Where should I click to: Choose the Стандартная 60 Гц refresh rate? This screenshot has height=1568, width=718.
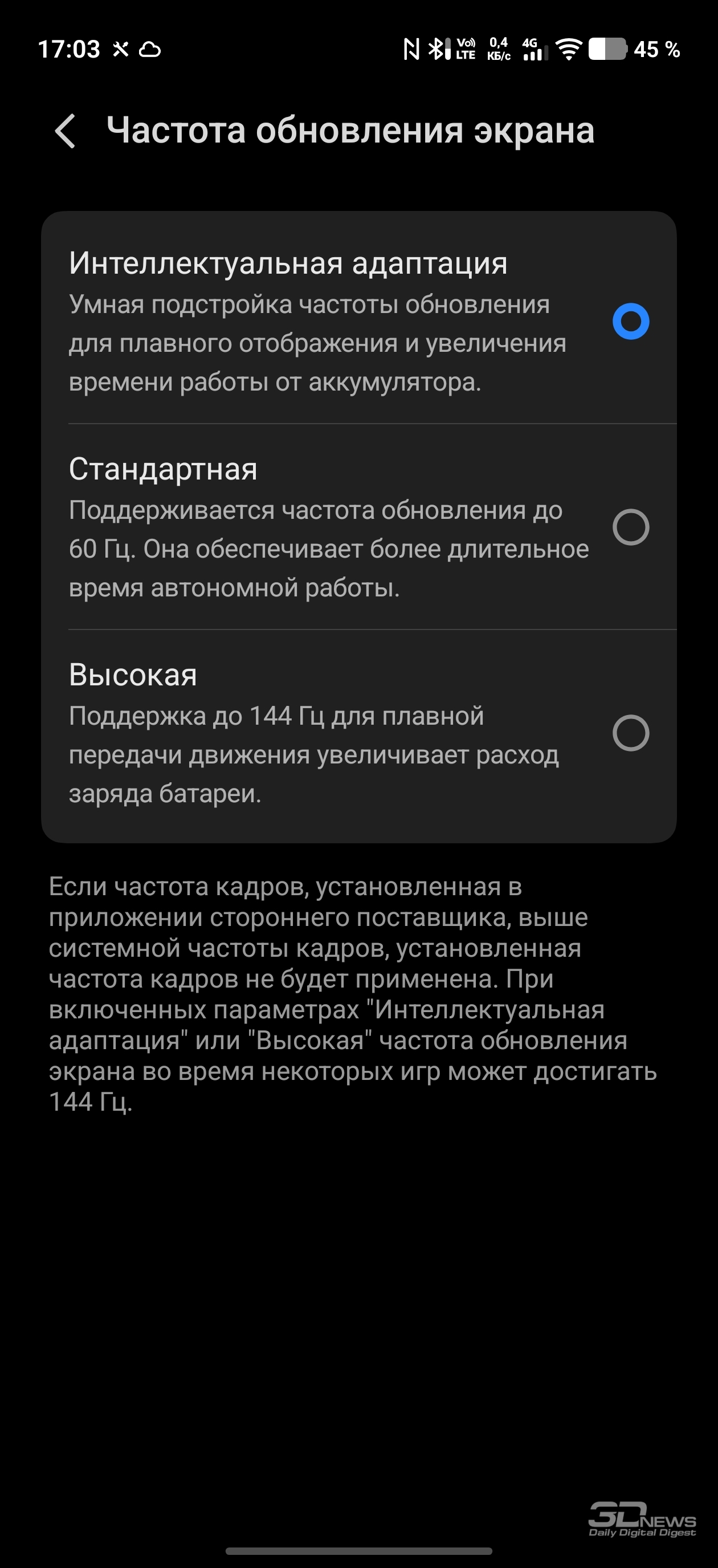[x=630, y=527]
